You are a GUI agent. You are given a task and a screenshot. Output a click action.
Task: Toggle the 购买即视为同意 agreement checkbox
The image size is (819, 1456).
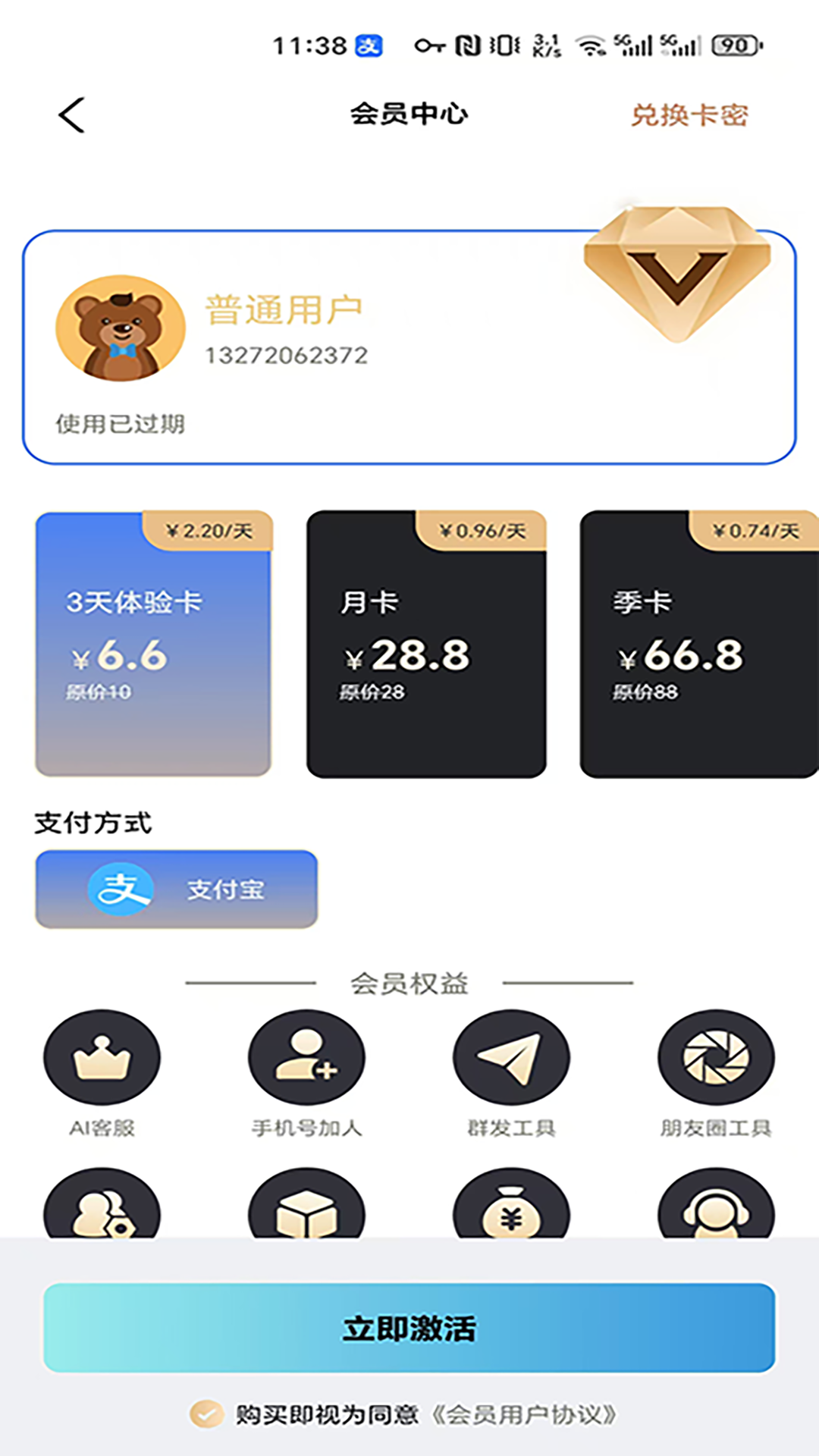coord(206,1414)
